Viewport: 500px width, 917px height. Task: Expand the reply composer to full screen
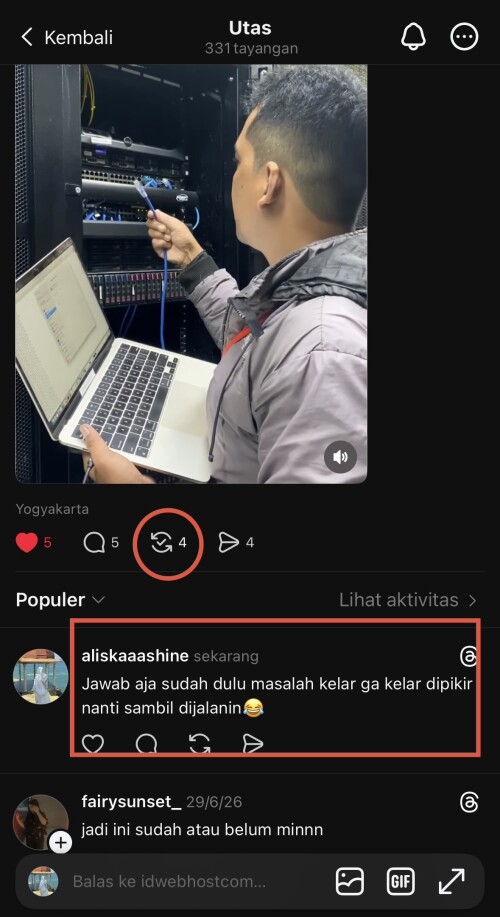(451, 881)
